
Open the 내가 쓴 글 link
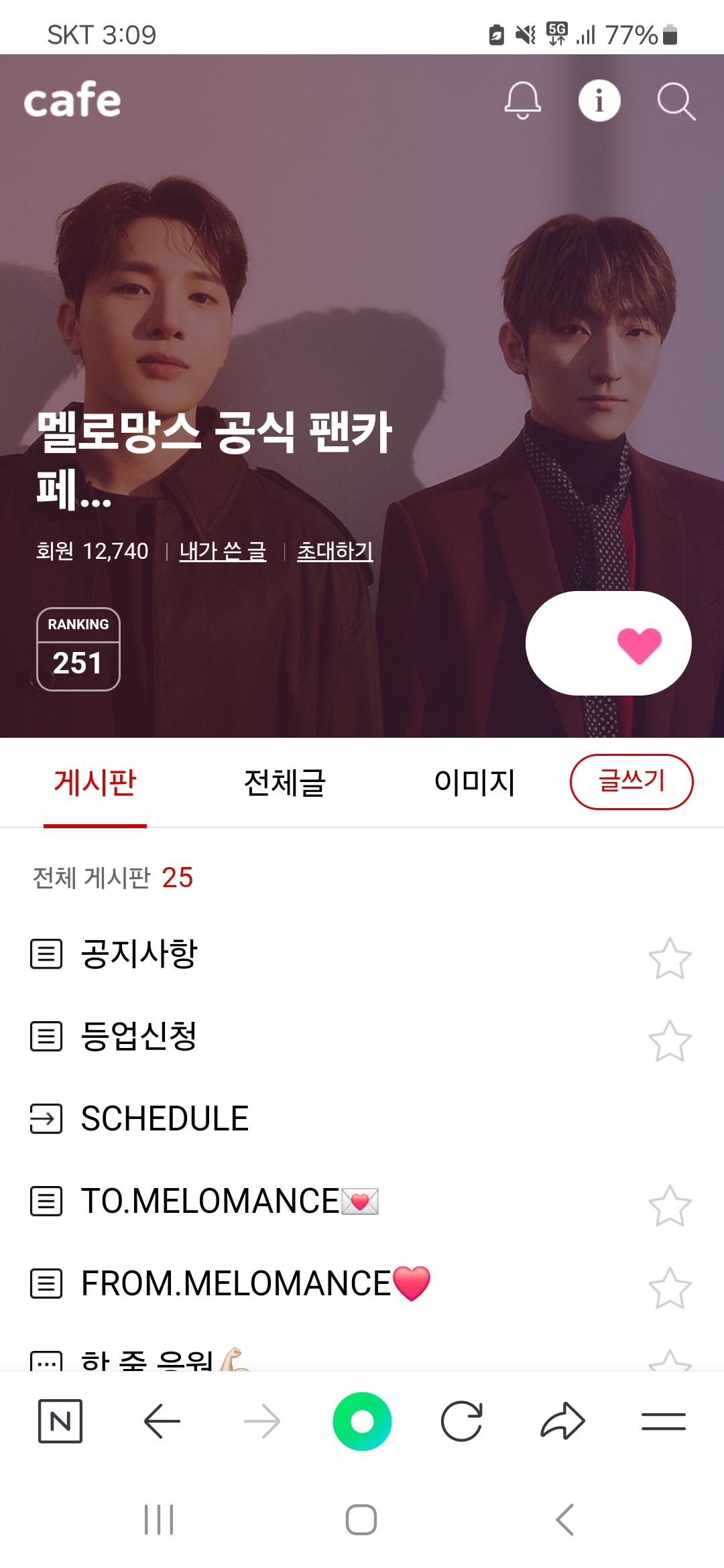point(223,551)
